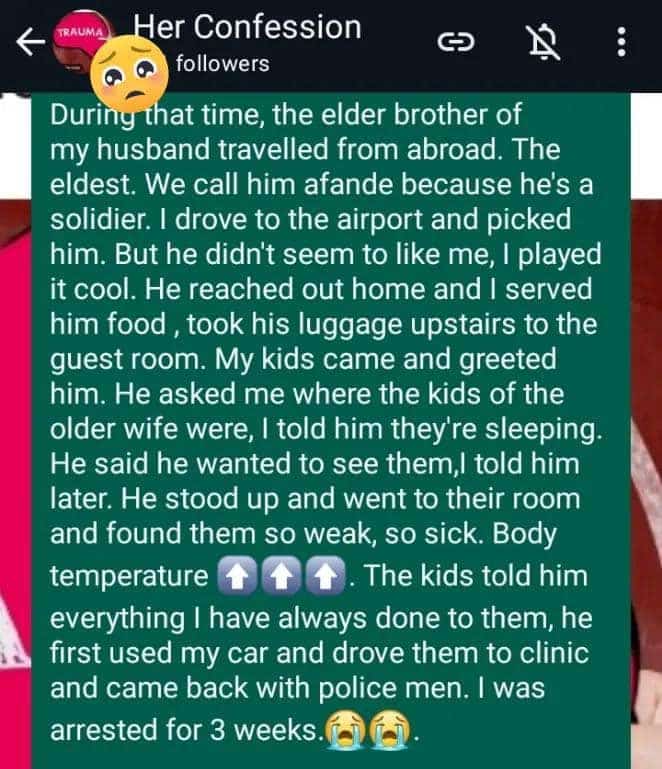The width and height of the screenshot is (662, 769).
Task: Open Her Confession channel info
Action: pyautogui.click(x=246, y=28)
